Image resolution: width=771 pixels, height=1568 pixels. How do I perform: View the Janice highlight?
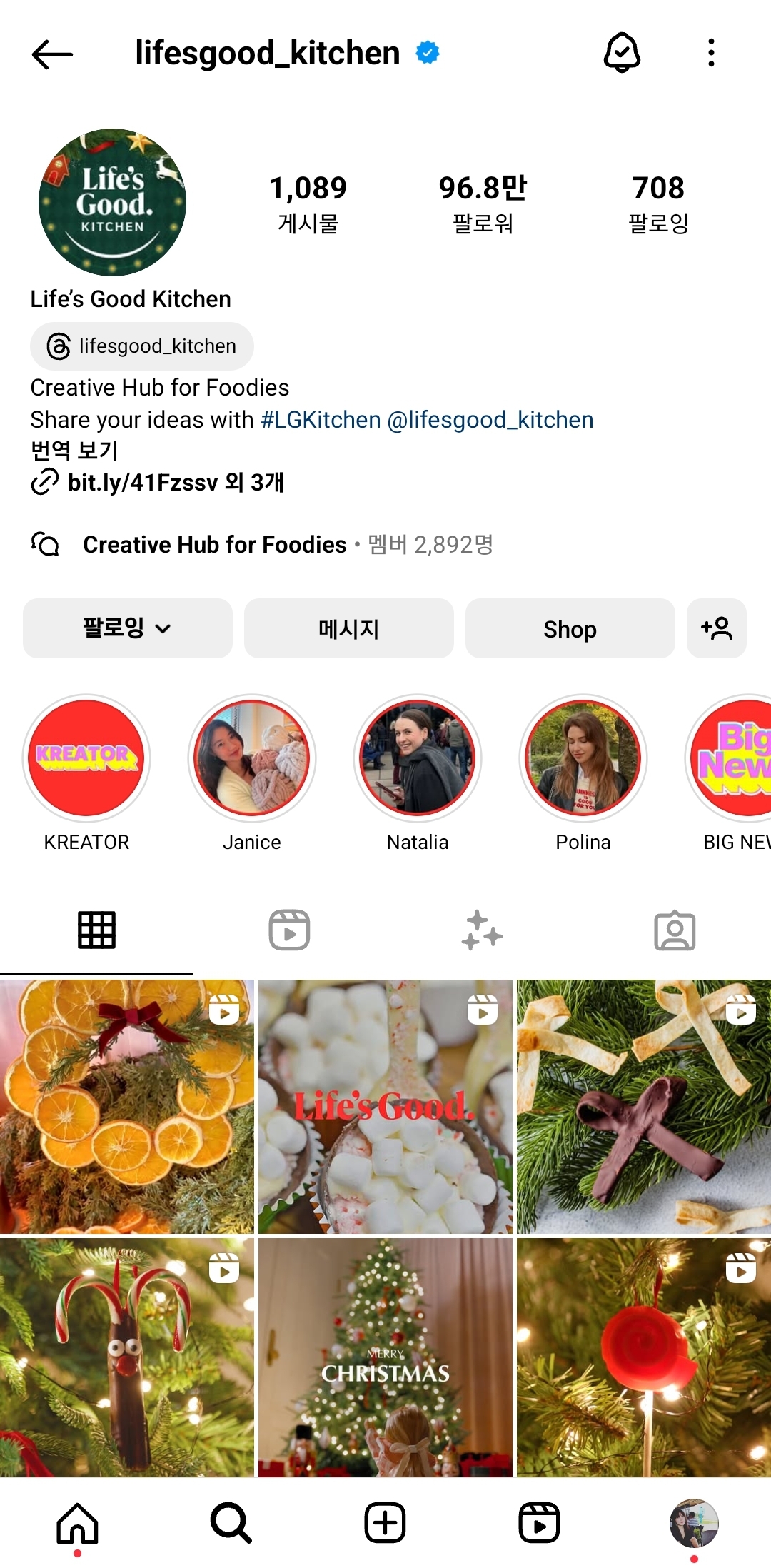[252, 758]
